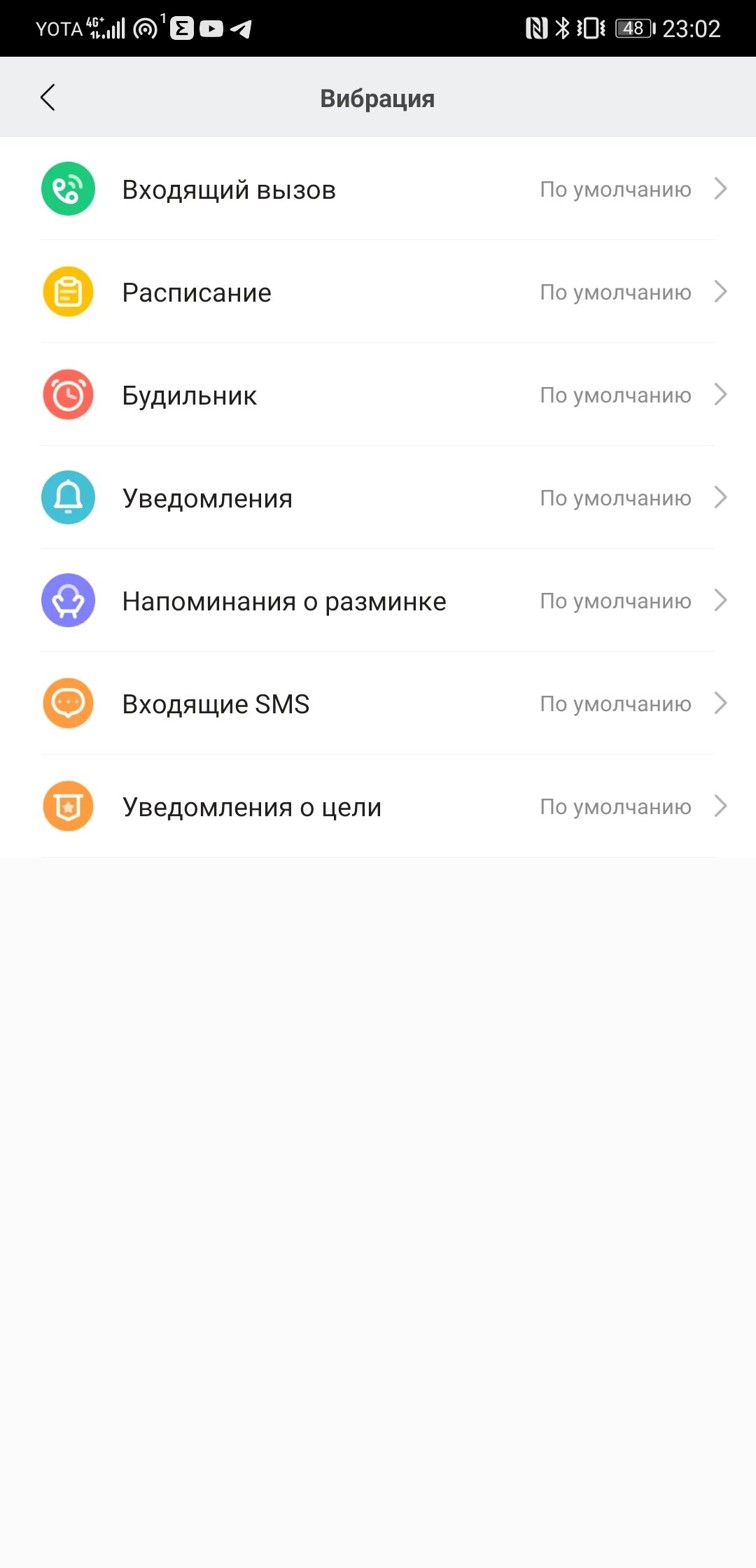Open Уведомления о цели vibration row
The image size is (756, 1568).
pyautogui.click(x=378, y=806)
